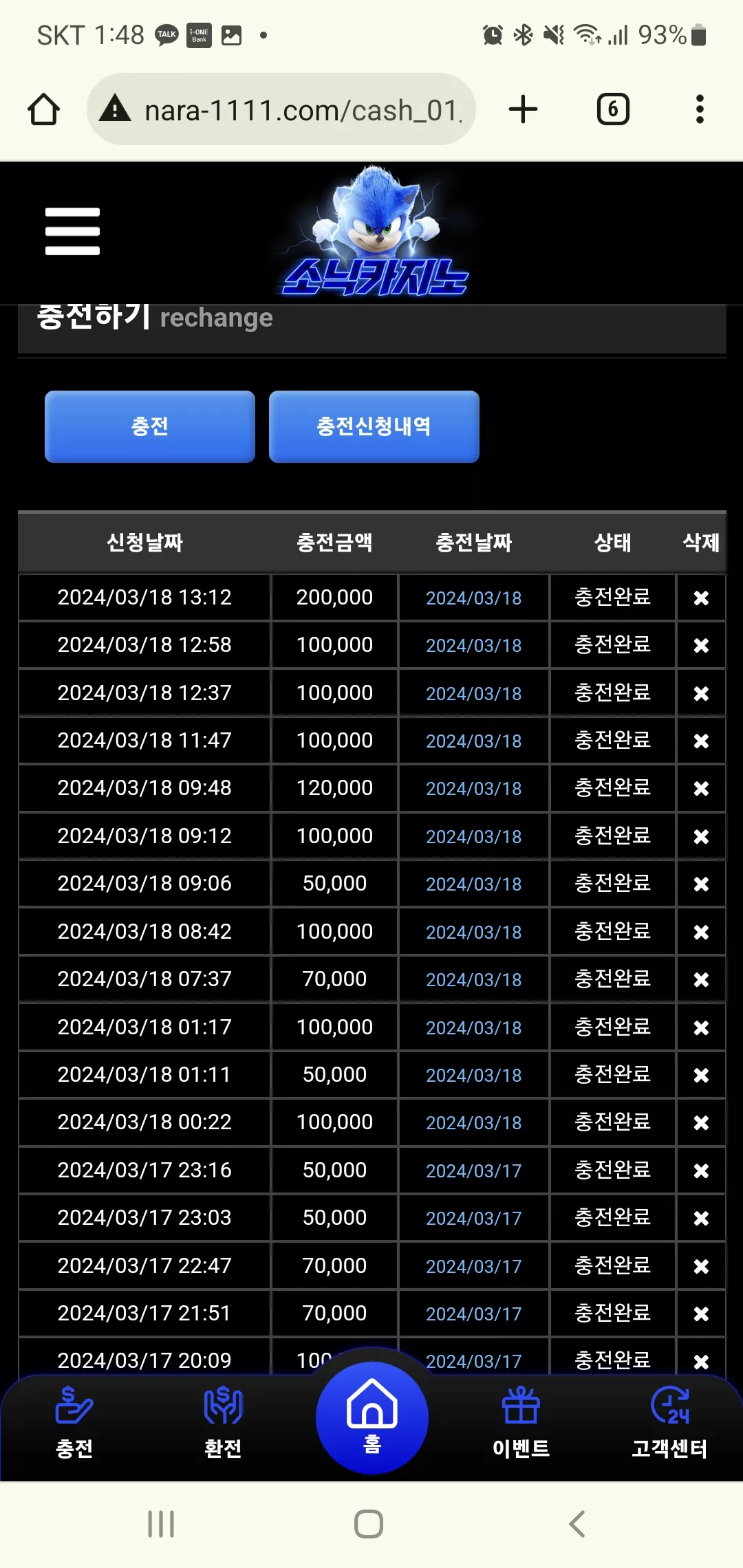Screen dimensions: 743x1568
Task: Tap the system back button
Action: 577,1524
